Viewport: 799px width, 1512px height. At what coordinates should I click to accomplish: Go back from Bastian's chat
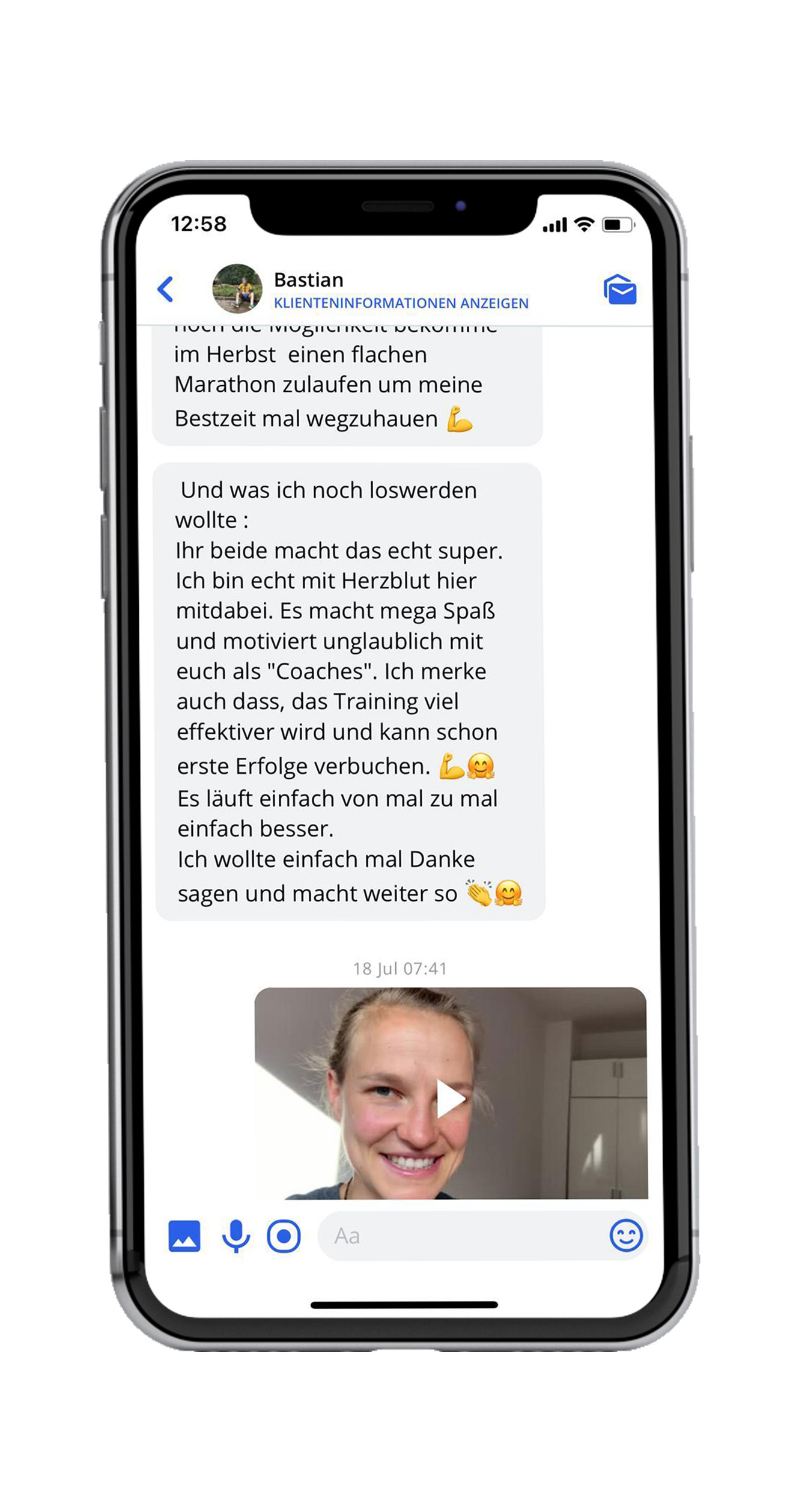click(x=165, y=289)
